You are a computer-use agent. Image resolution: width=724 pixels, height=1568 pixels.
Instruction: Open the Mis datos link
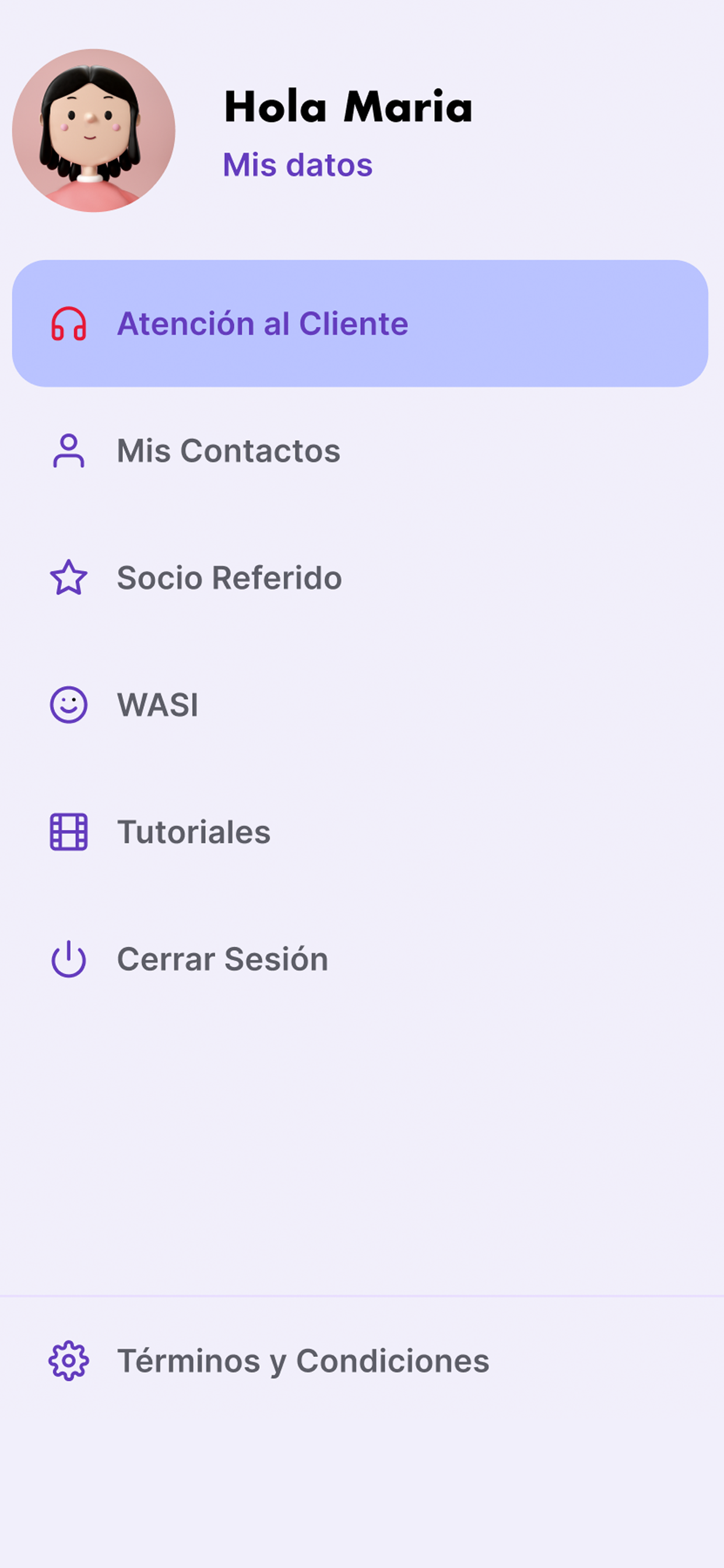coord(297,165)
